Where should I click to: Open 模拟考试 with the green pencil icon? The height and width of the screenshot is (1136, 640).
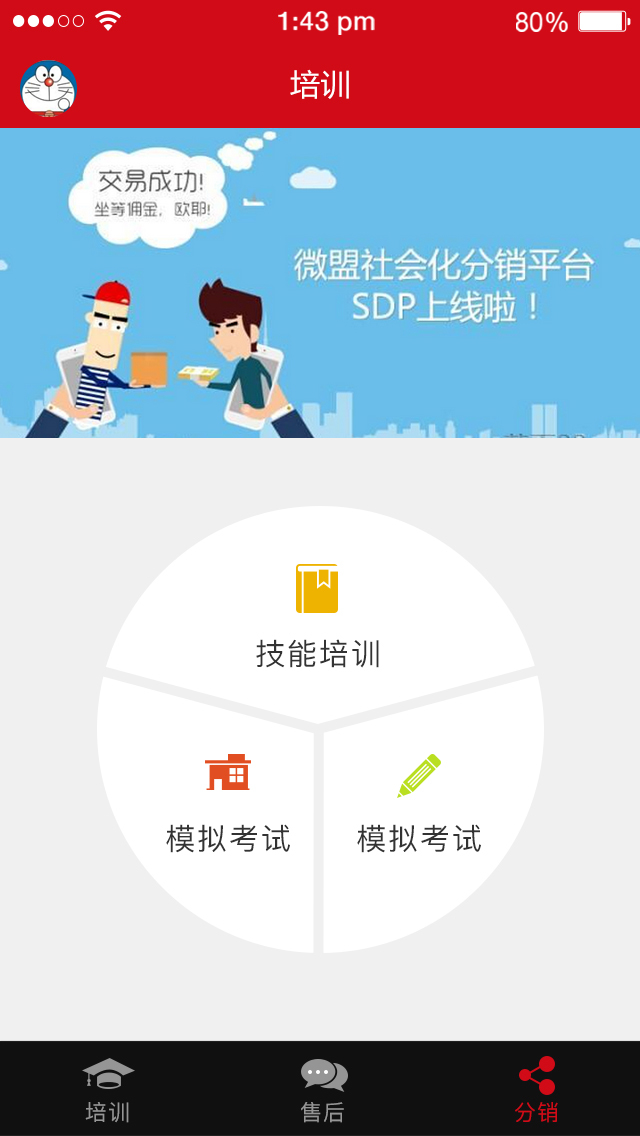coord(419,804)
